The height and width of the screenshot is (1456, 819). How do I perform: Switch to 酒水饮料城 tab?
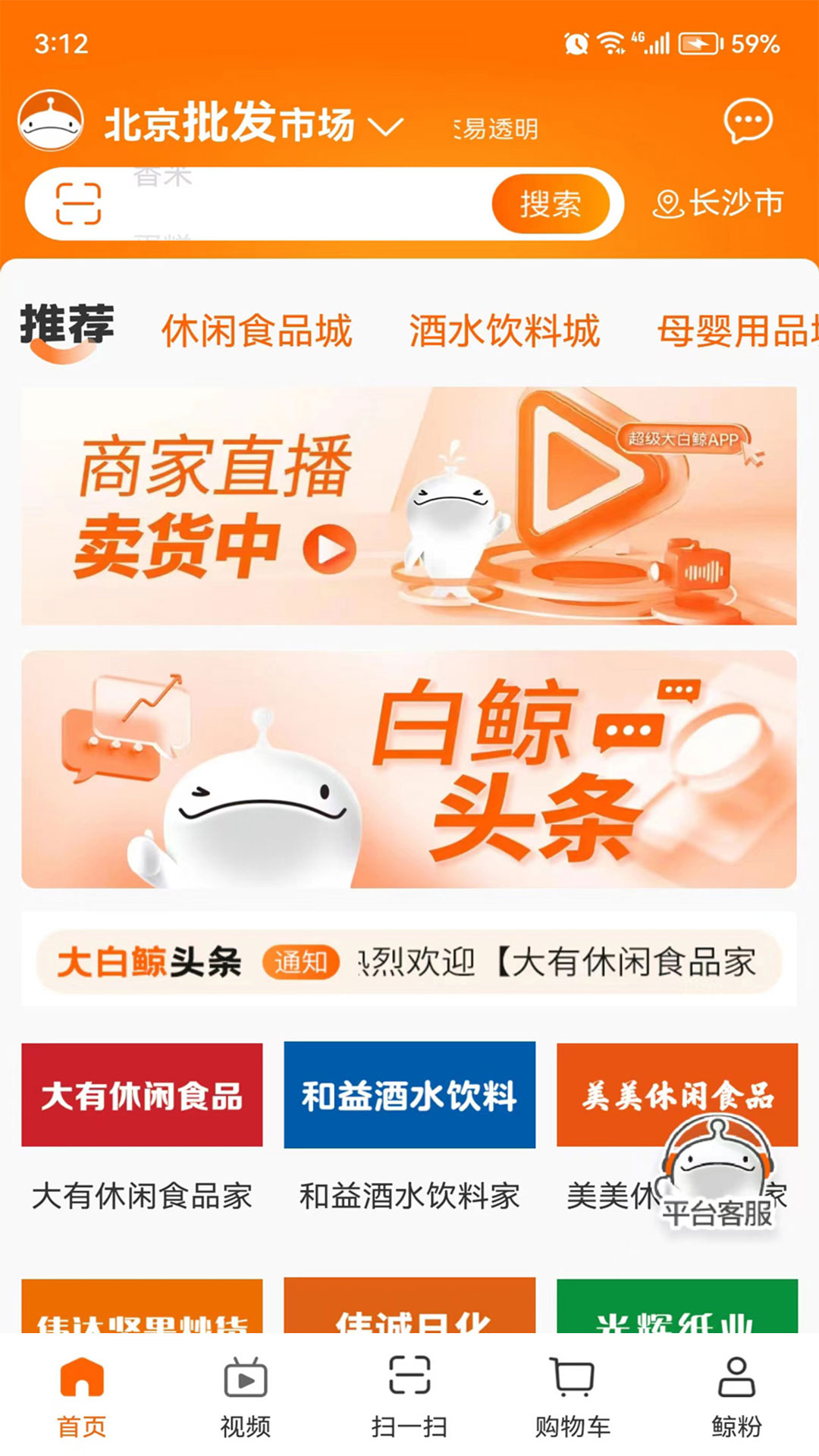504,331
